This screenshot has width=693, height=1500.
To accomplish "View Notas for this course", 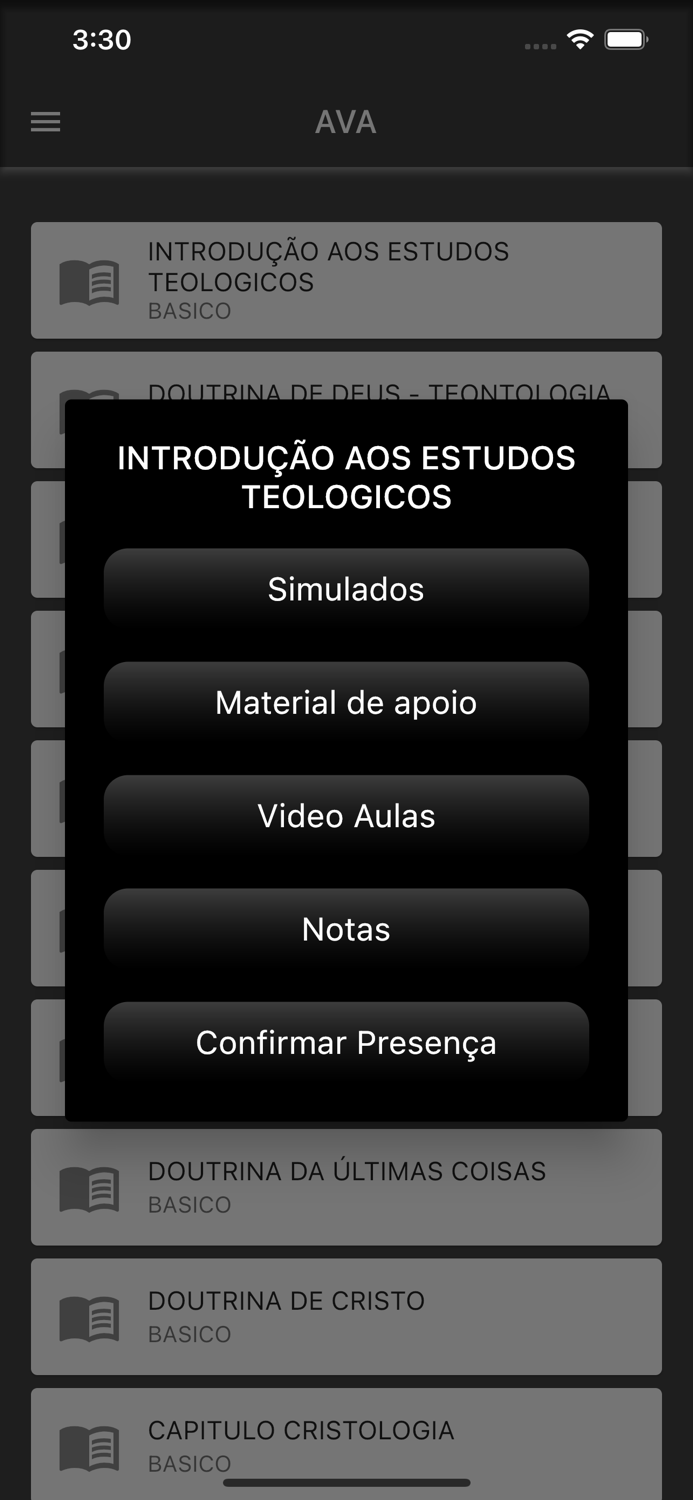I will [346, 929].
